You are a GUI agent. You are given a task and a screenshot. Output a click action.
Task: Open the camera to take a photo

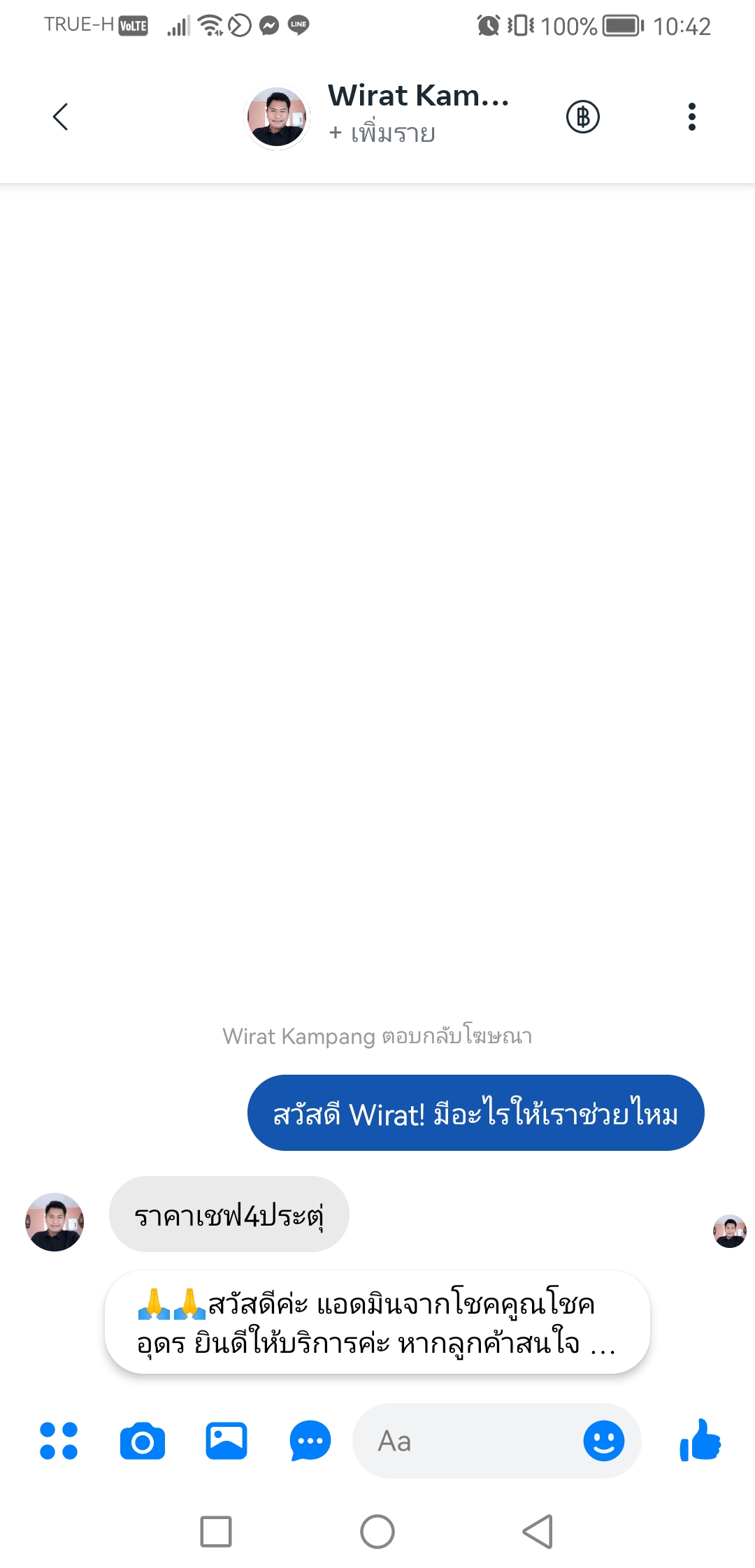[143, 1441]
